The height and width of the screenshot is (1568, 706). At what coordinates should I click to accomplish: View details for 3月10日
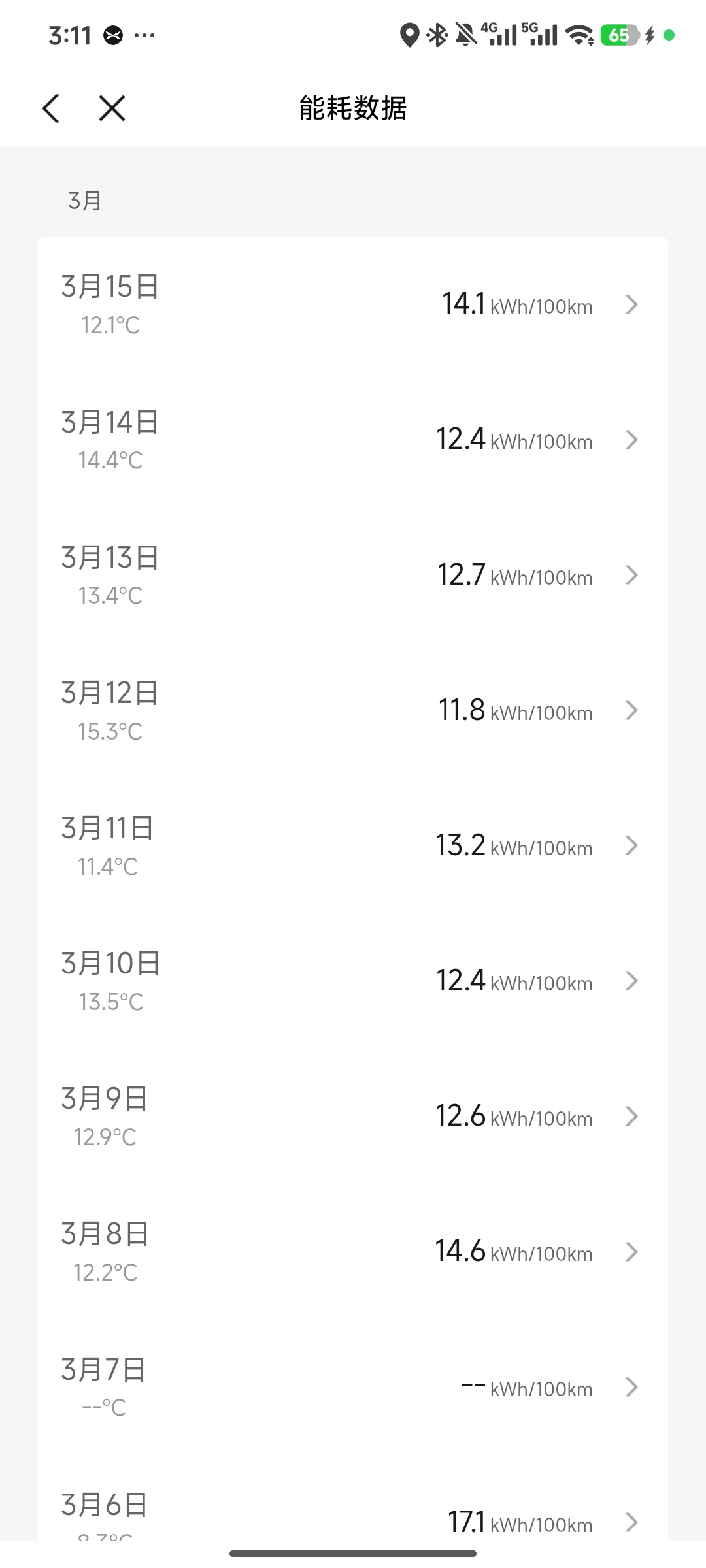[353, 981]
